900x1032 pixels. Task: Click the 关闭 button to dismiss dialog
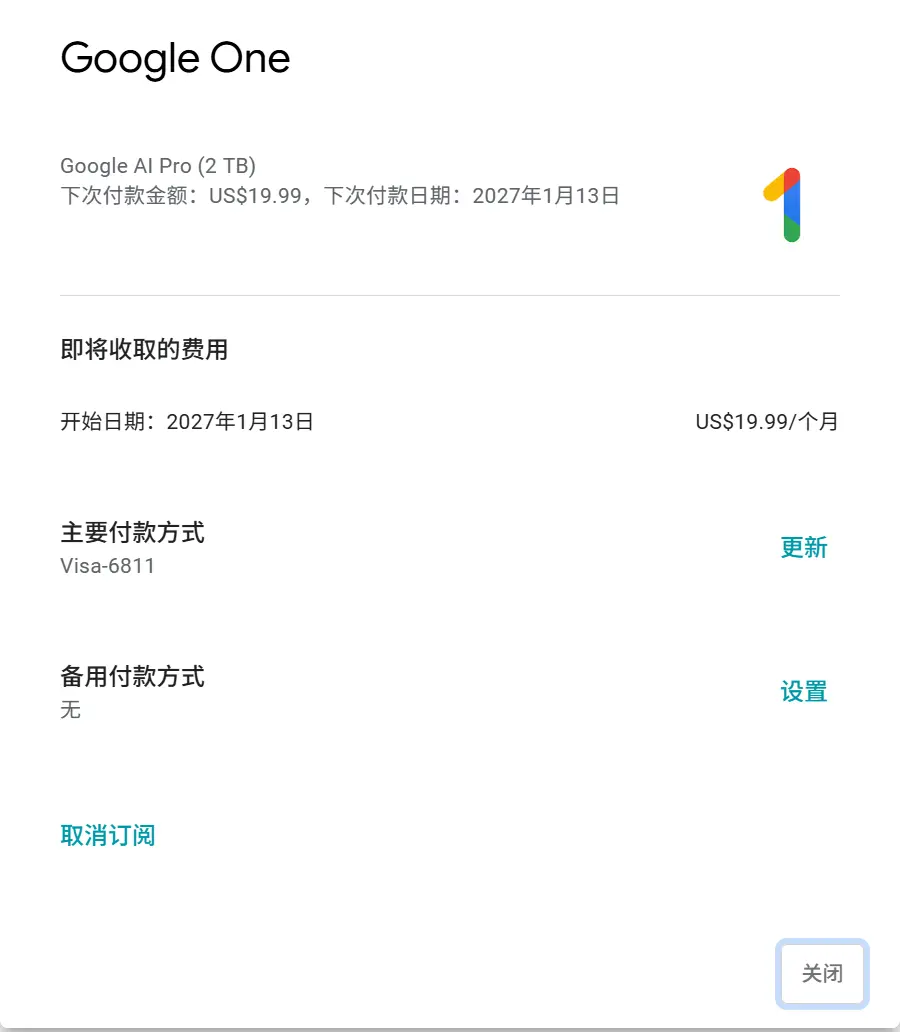(x=821, y=973)
